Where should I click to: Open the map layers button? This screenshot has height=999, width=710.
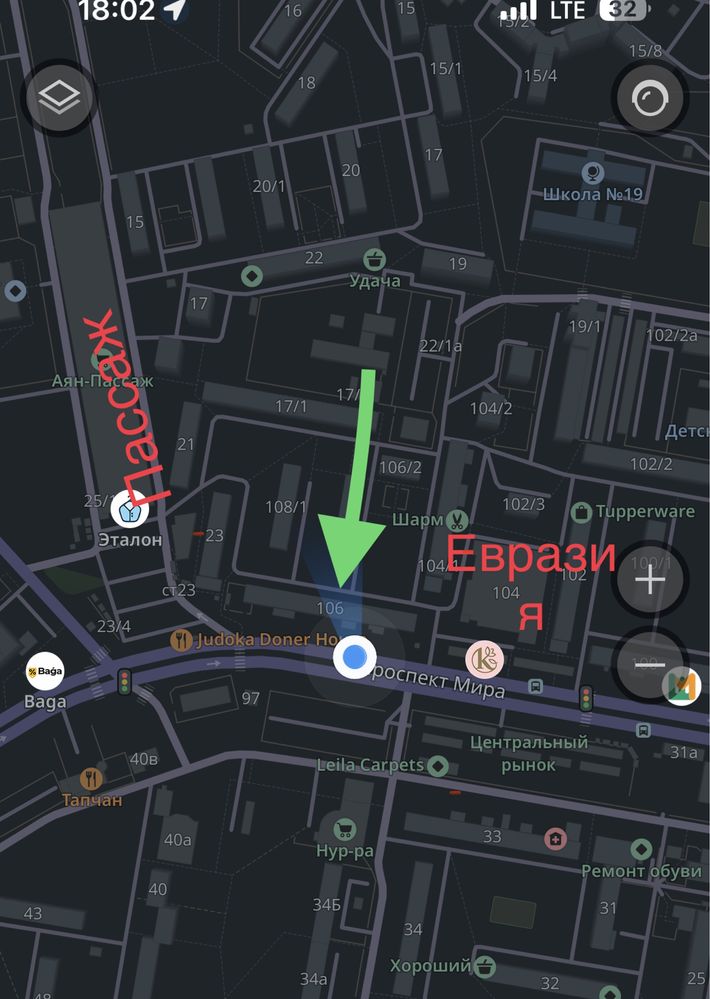(x=59, y=98)
